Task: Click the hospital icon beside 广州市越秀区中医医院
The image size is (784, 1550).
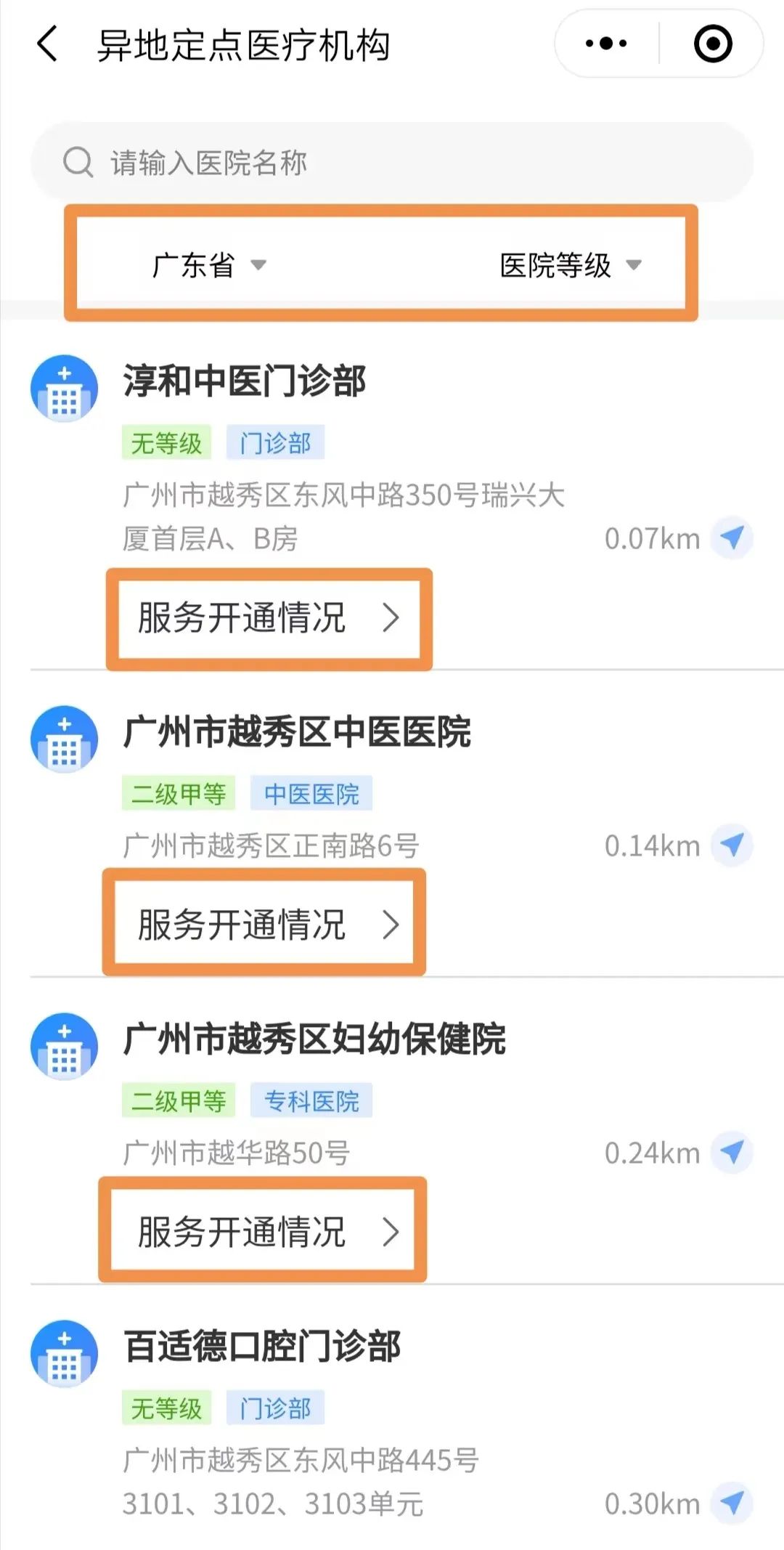Action: pyautogui.click(x=64, y=739)
